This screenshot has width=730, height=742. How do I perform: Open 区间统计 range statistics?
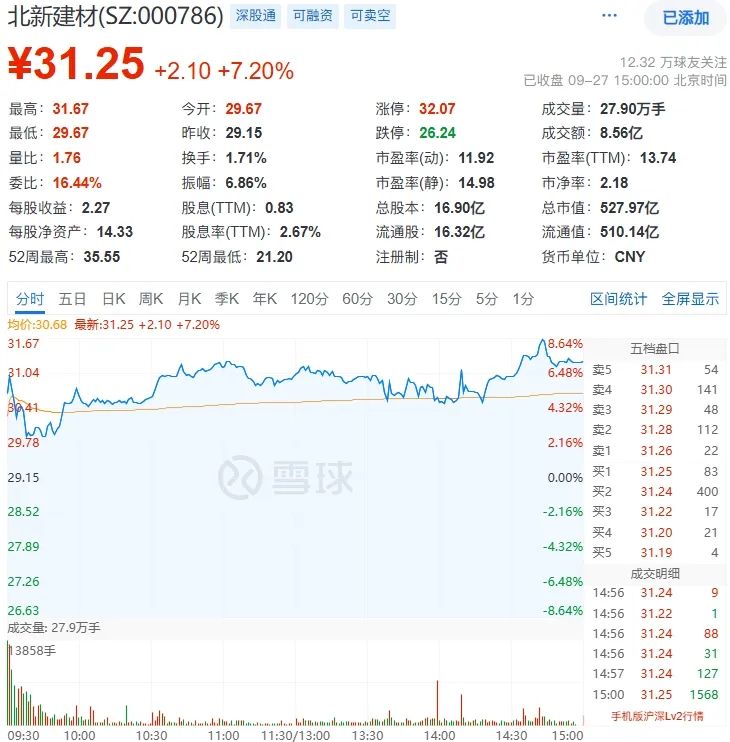(x=618, y=299)
